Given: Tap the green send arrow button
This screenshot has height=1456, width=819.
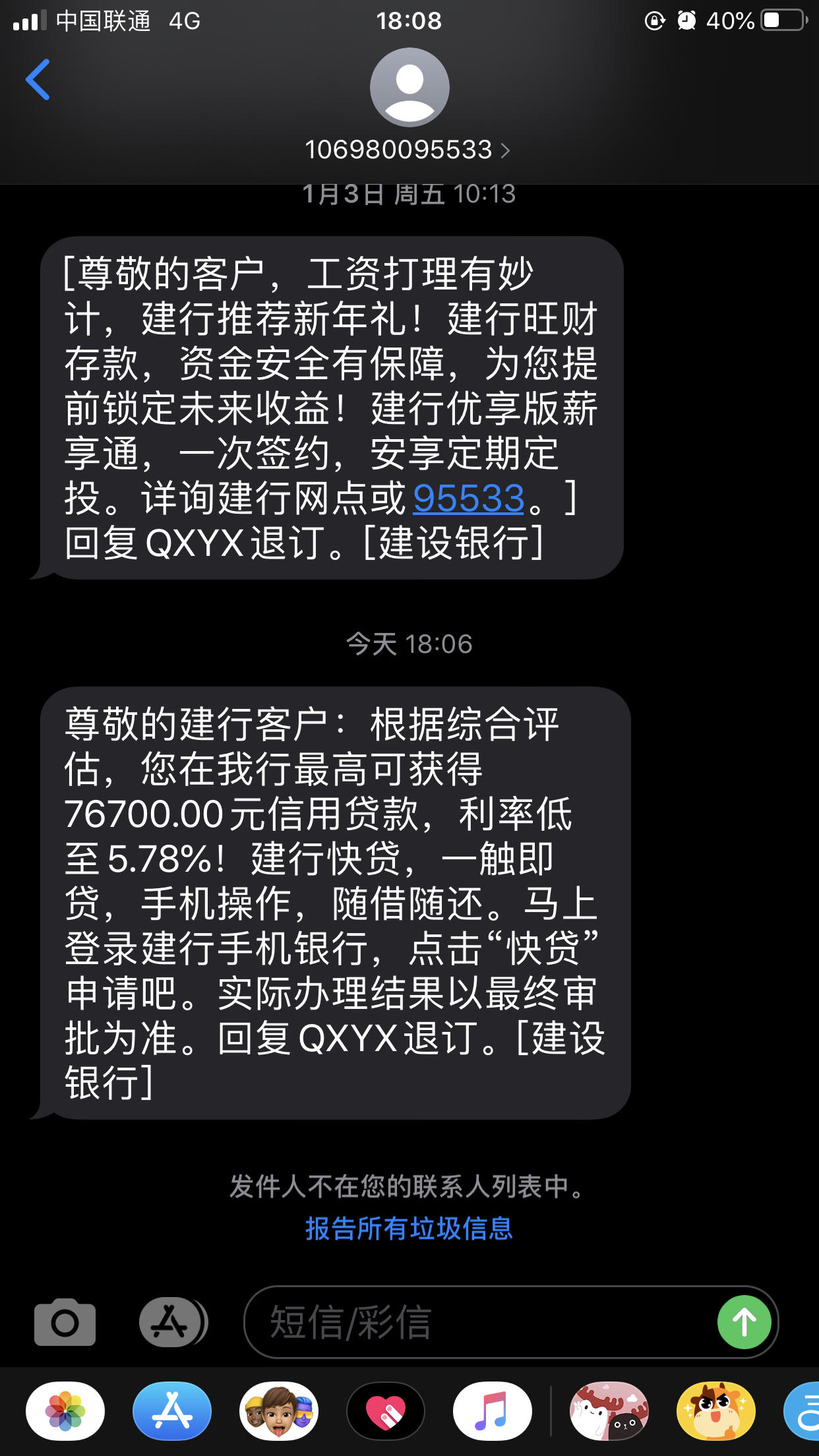Looking at the screenshot, I should point(744,1322).
